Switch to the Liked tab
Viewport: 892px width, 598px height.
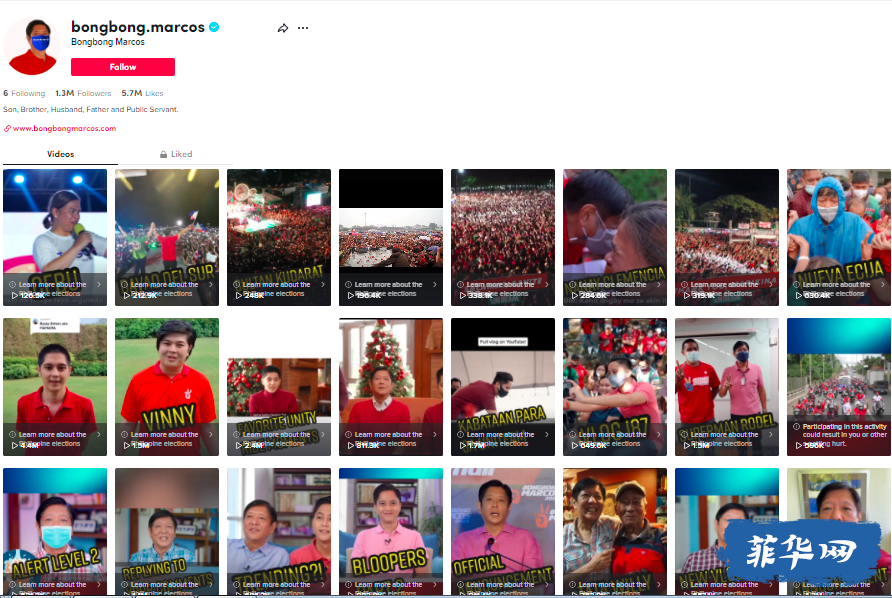click(175, 154)
